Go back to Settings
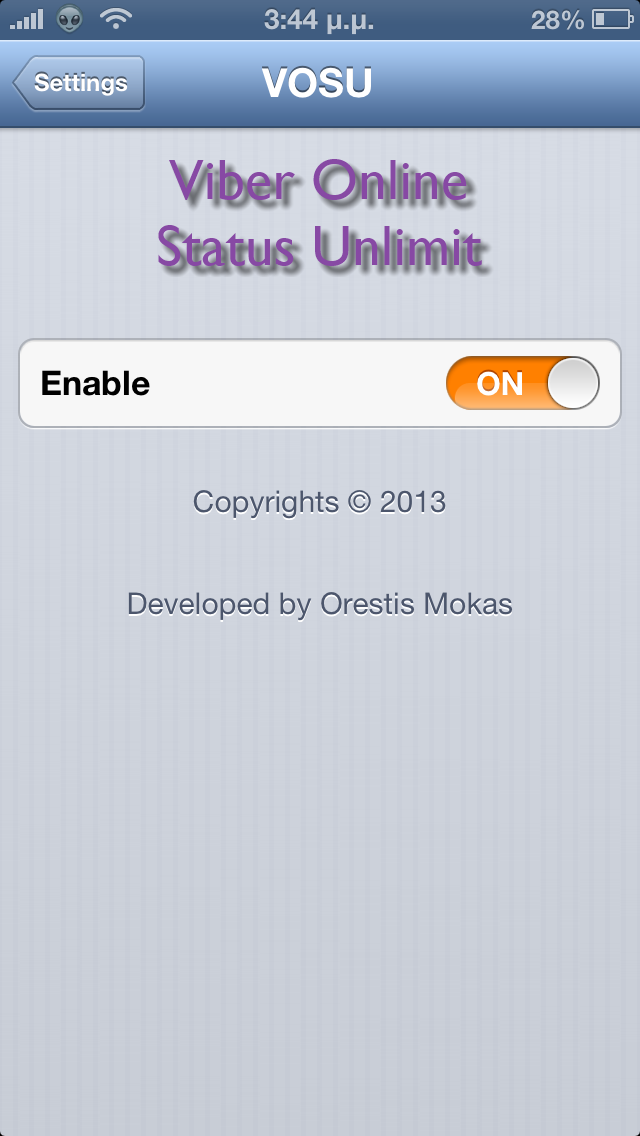640x1136 pixels. [x=79, y=83]
